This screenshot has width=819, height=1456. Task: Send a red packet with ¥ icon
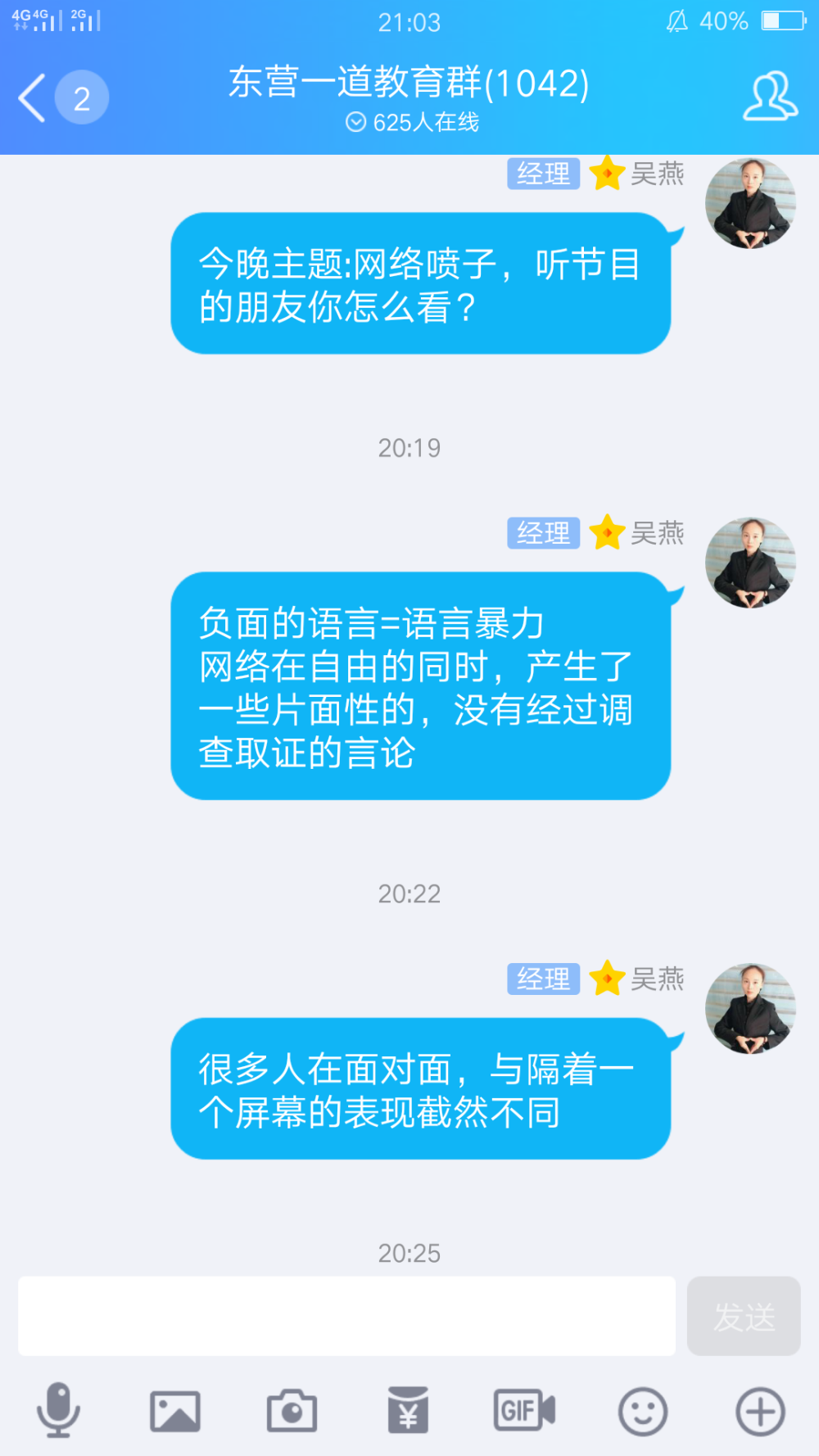[x=409, y=1410]
